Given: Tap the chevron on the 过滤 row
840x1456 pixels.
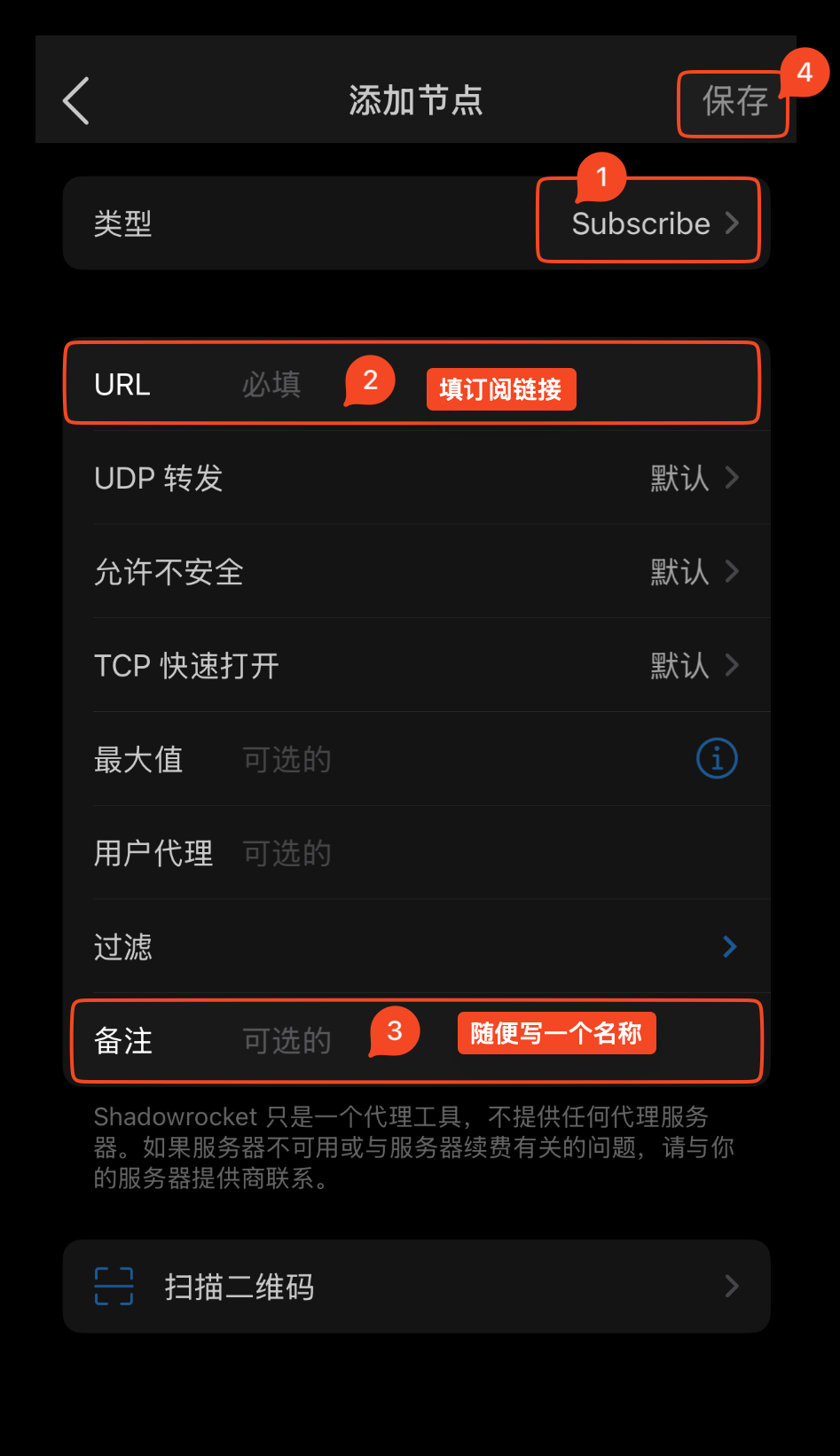Looking at the screenshot, I should [x=728, y=946].
